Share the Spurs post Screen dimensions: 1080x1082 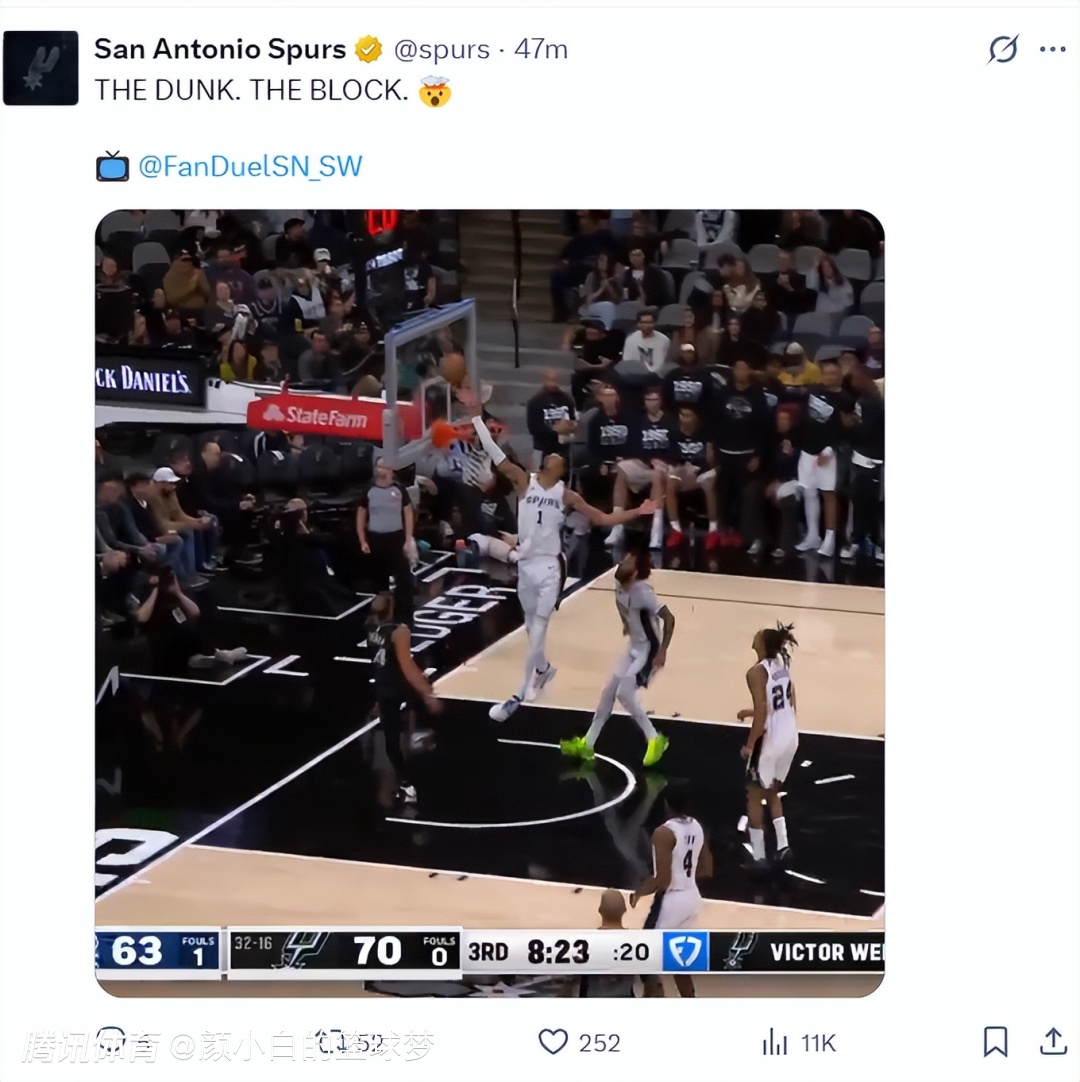point(1053,1042)
